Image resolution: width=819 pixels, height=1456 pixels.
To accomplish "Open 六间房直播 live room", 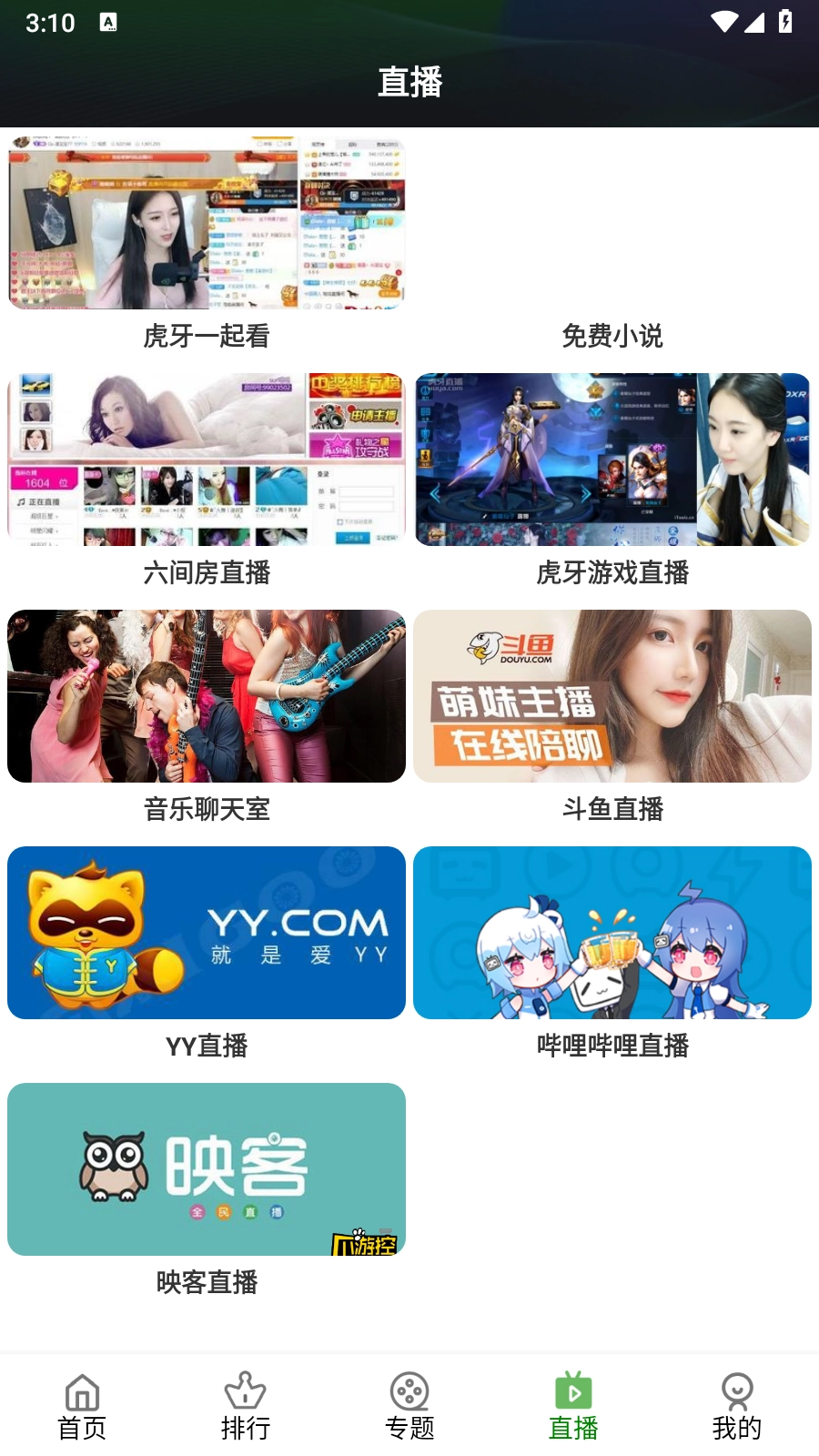I will click(x=206, y=460).
